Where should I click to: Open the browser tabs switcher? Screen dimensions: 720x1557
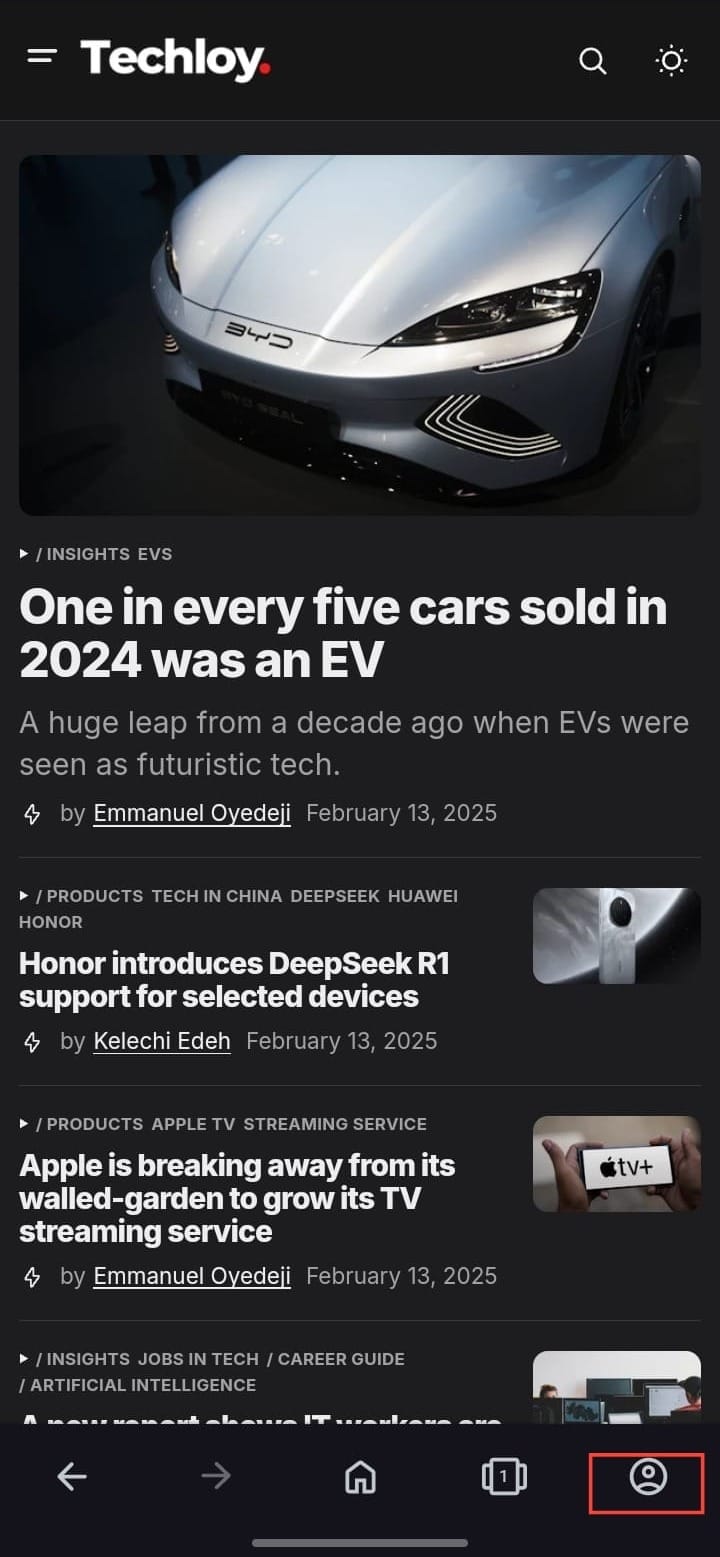pyautogui.click(x=504, y=1476)
